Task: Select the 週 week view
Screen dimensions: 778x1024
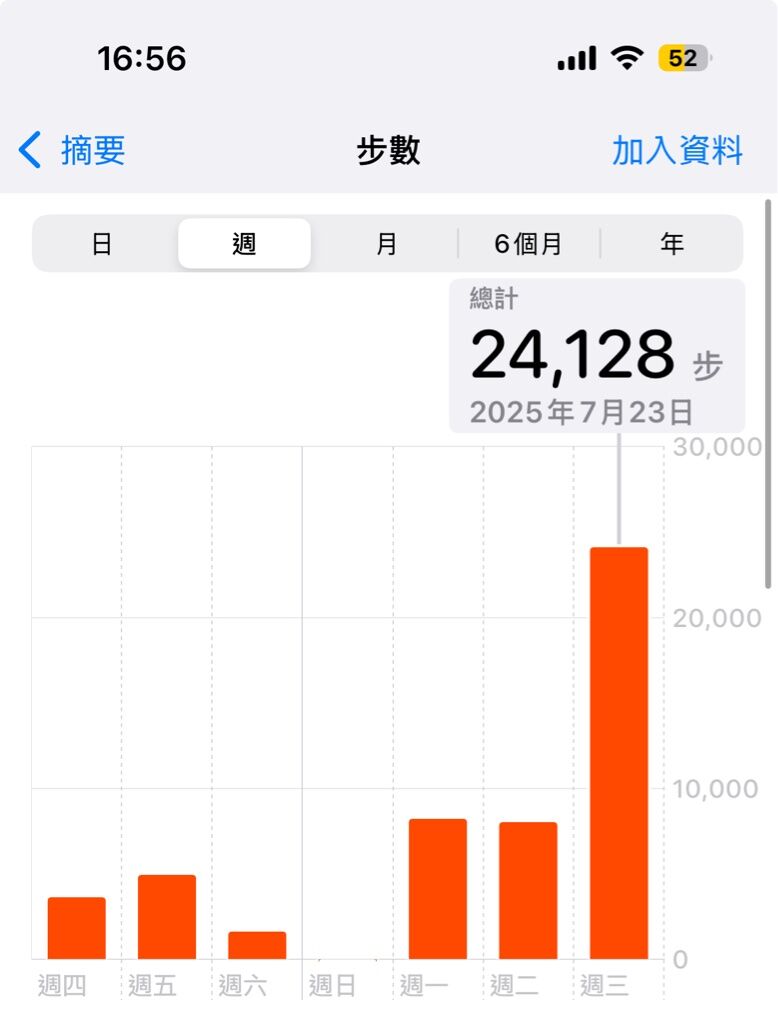Action: [x=244, y=244]
